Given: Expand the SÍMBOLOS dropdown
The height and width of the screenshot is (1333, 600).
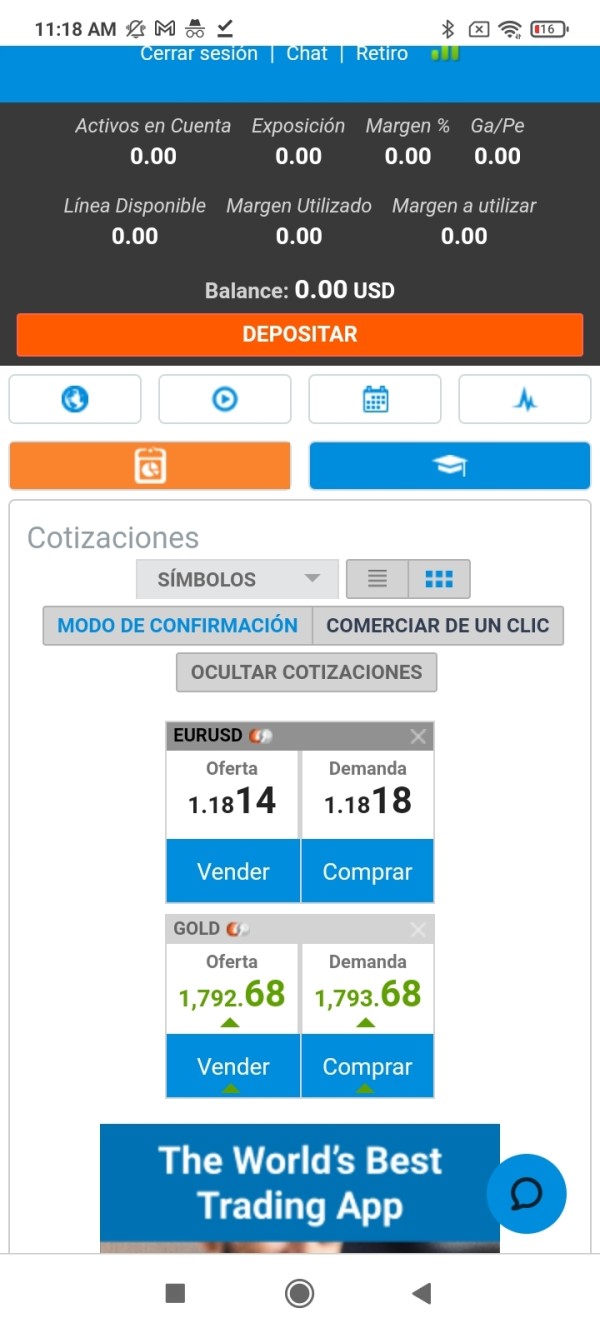Looking at the screenshot, I should (x=237, y=579).
